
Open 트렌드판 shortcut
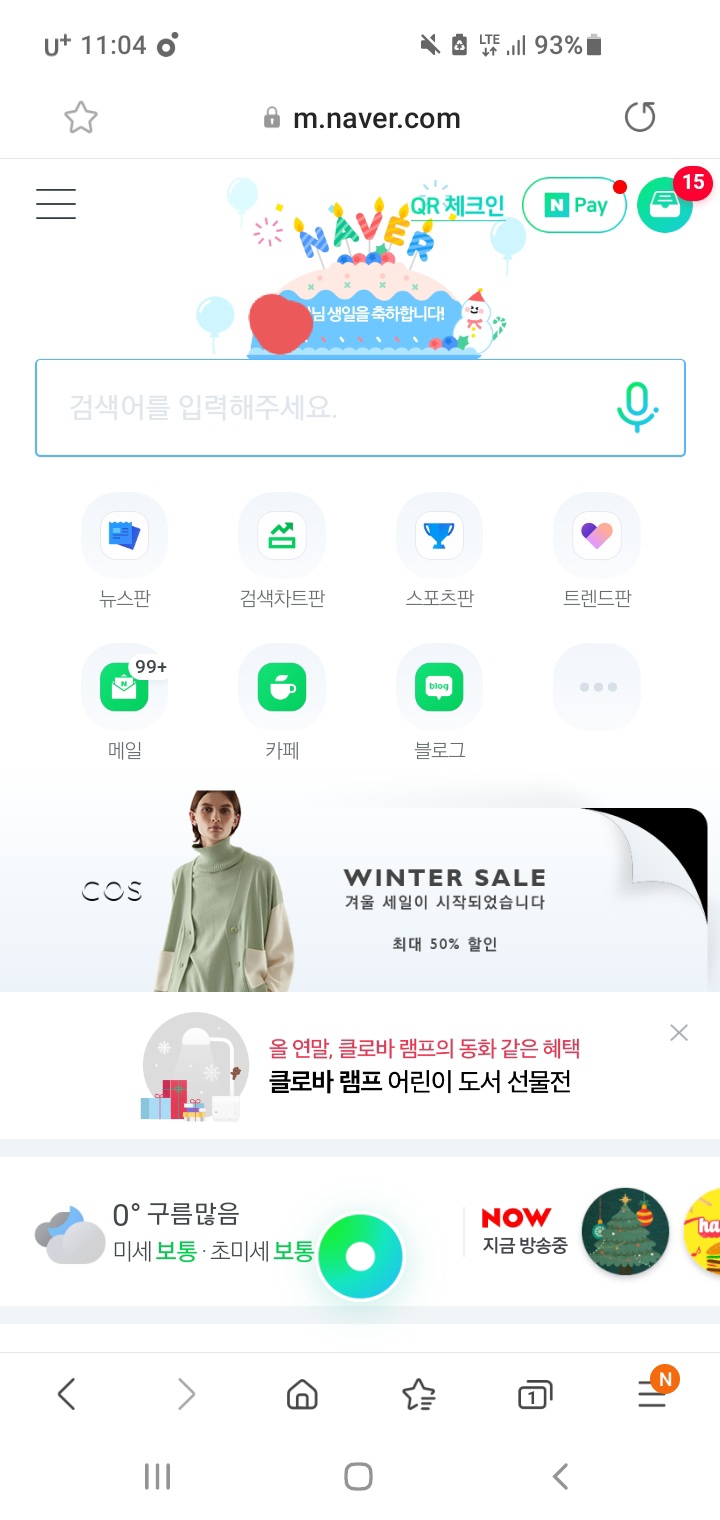[x=598, y=552]
